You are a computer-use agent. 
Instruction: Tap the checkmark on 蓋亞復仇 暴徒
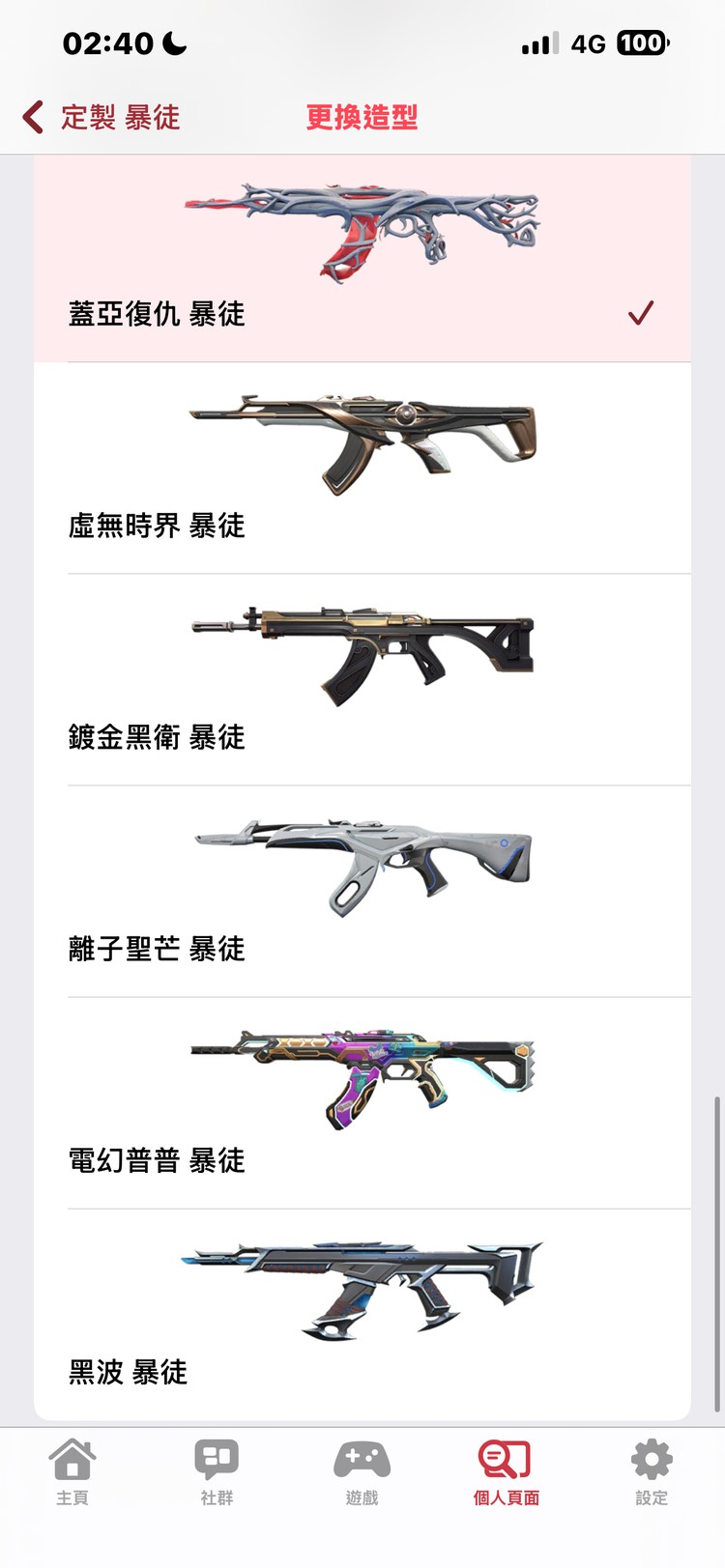point(640,313)
